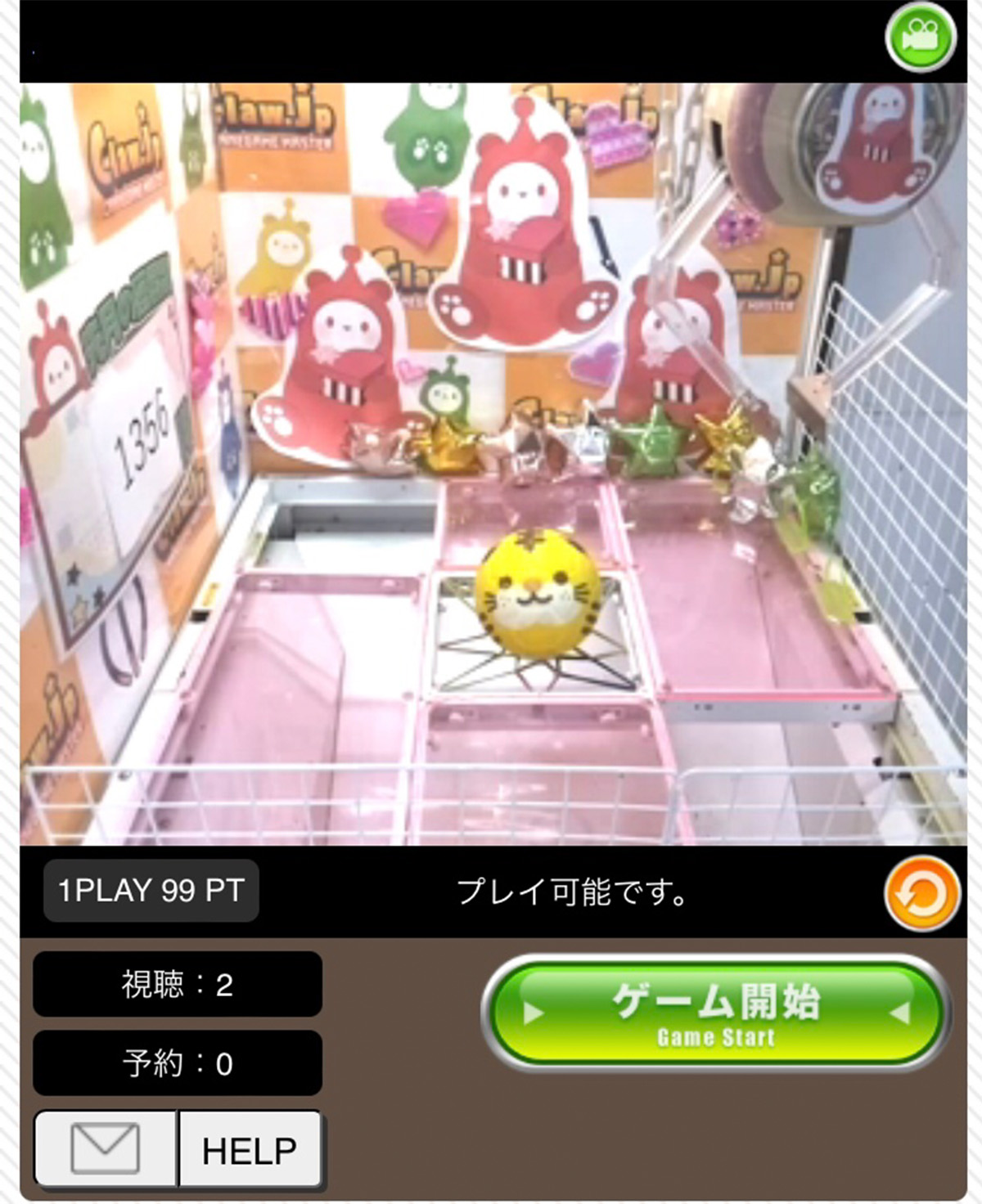Open the HELP page
Screen dimensions: 982x1204
pos(250,1150)
